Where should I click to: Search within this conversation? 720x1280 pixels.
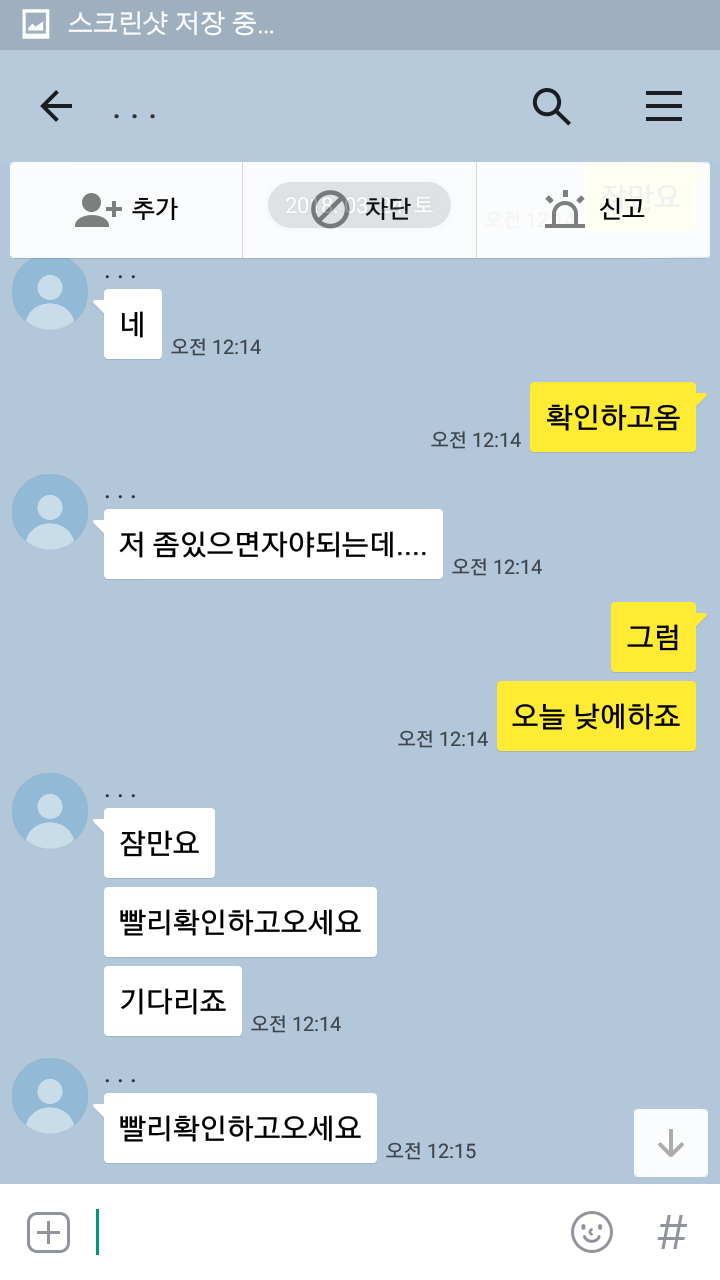coord(551,106)
